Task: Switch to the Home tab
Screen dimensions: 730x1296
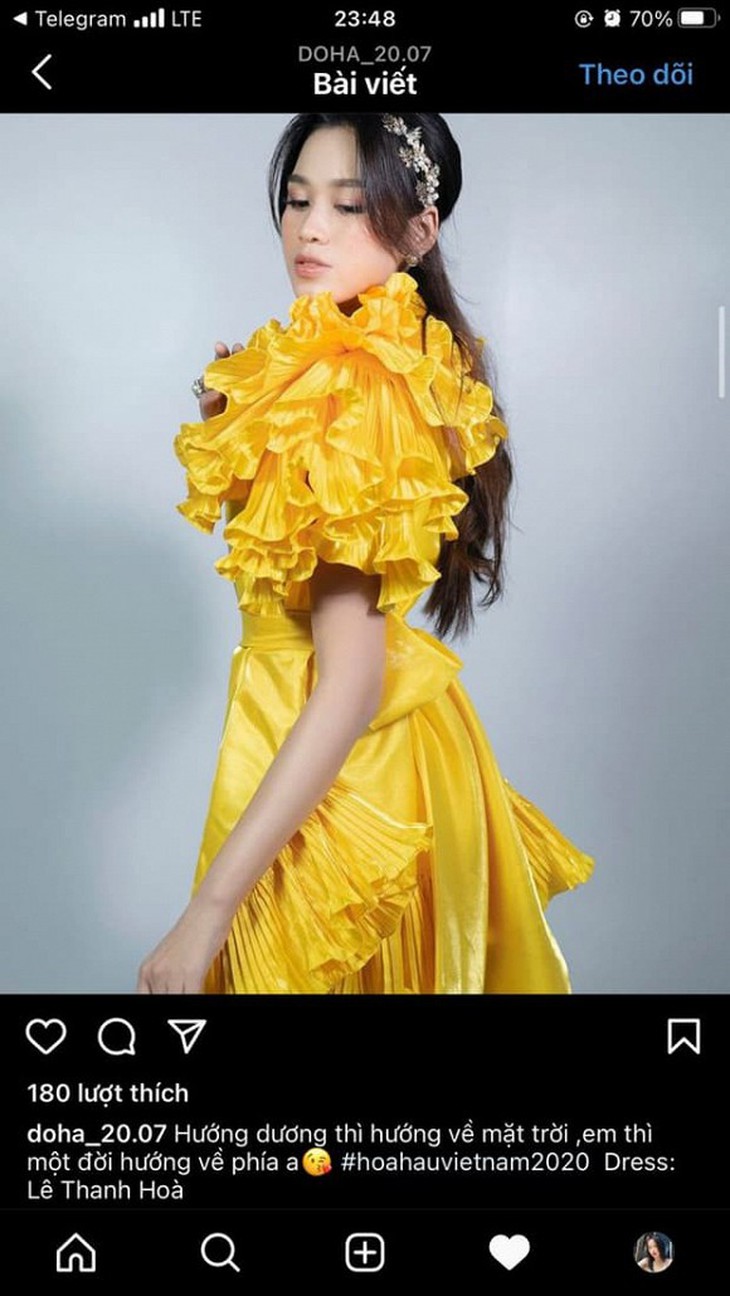Action: (x=76, y=1252)
